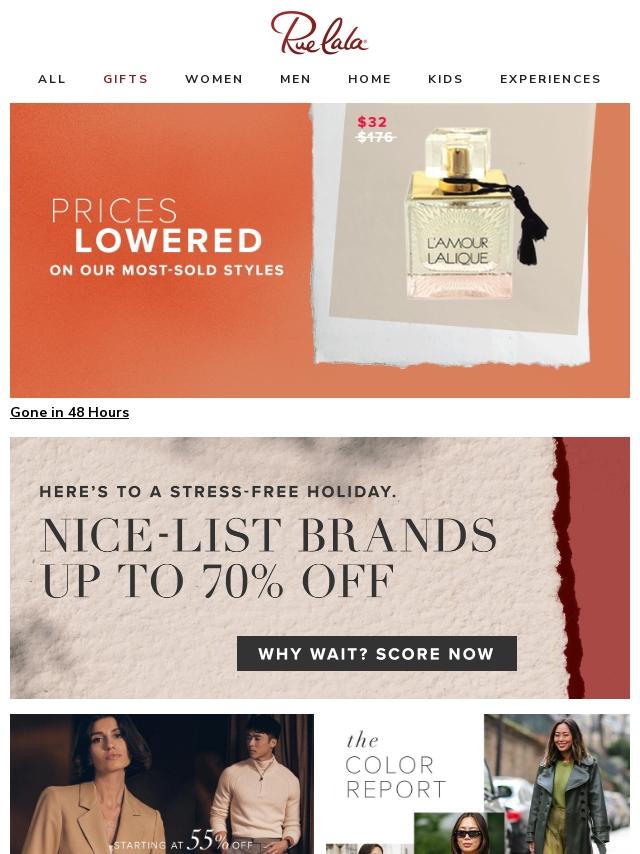
Task: Open EXPERIENCES in the top menu
Action: point(550,79)
